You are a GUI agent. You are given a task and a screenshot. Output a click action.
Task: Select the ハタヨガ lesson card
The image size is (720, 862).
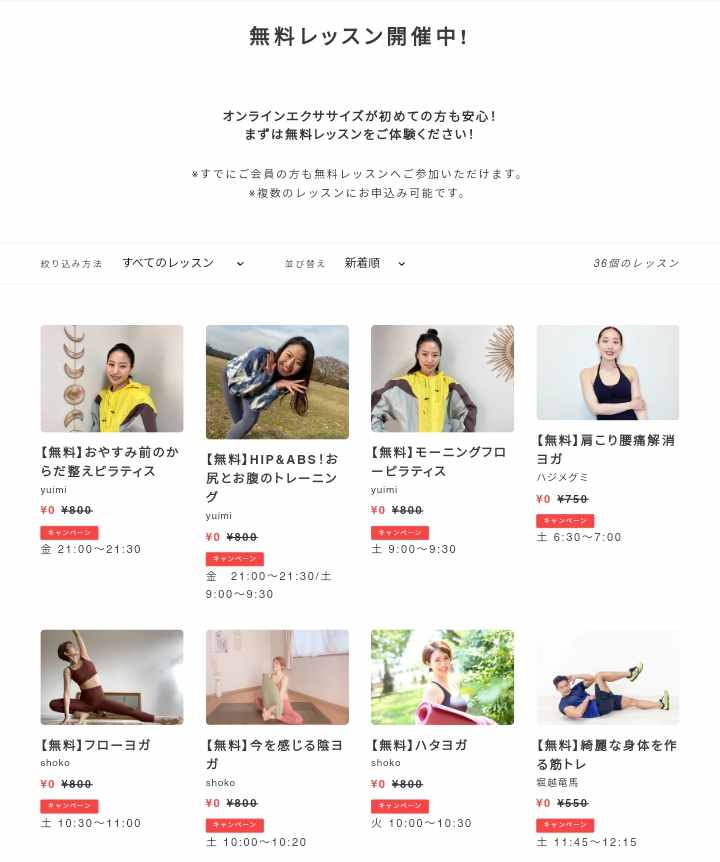[x=442, y=676]
